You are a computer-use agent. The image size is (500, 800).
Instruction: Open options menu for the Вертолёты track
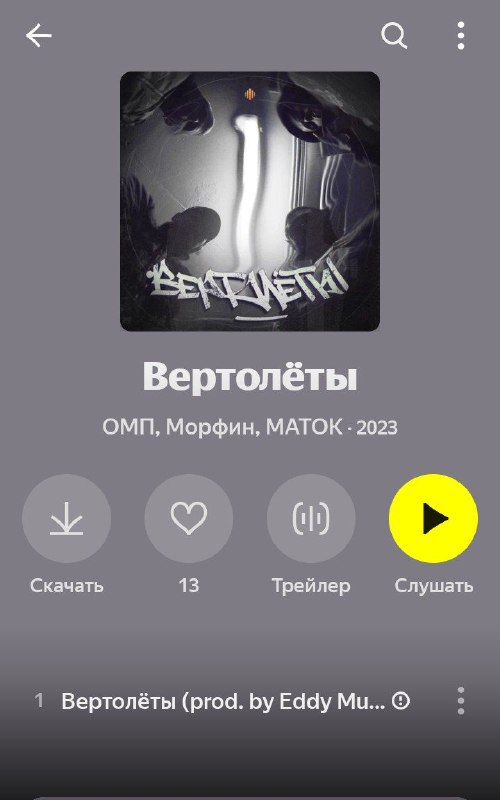click(x=461, y=701)
